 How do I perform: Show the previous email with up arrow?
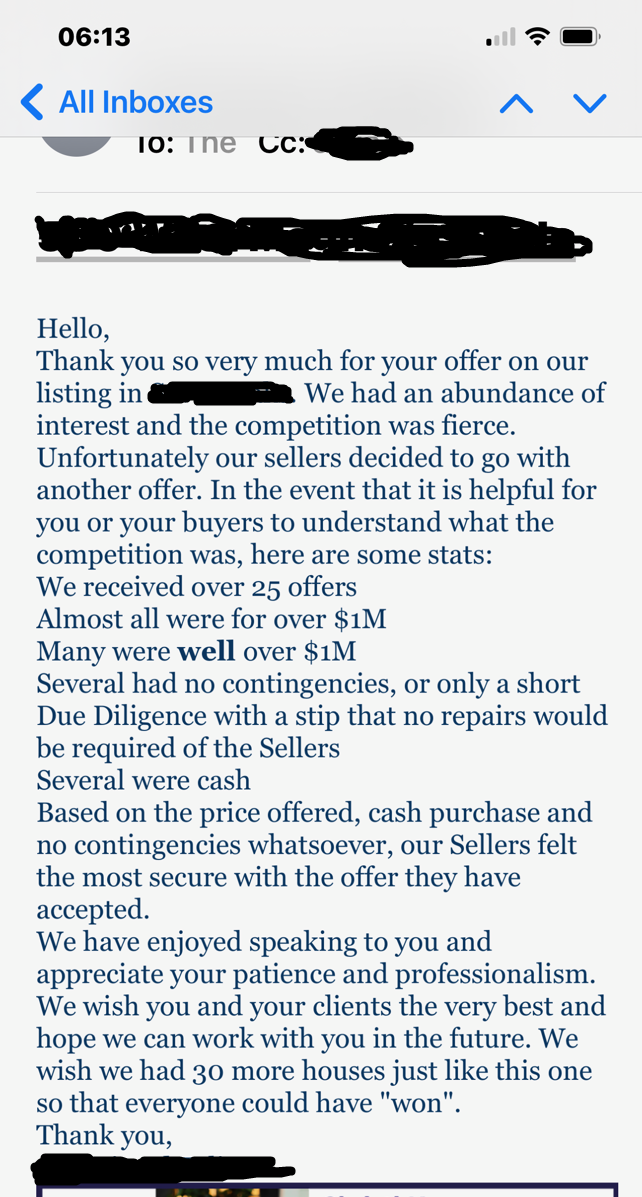[516, 102]
